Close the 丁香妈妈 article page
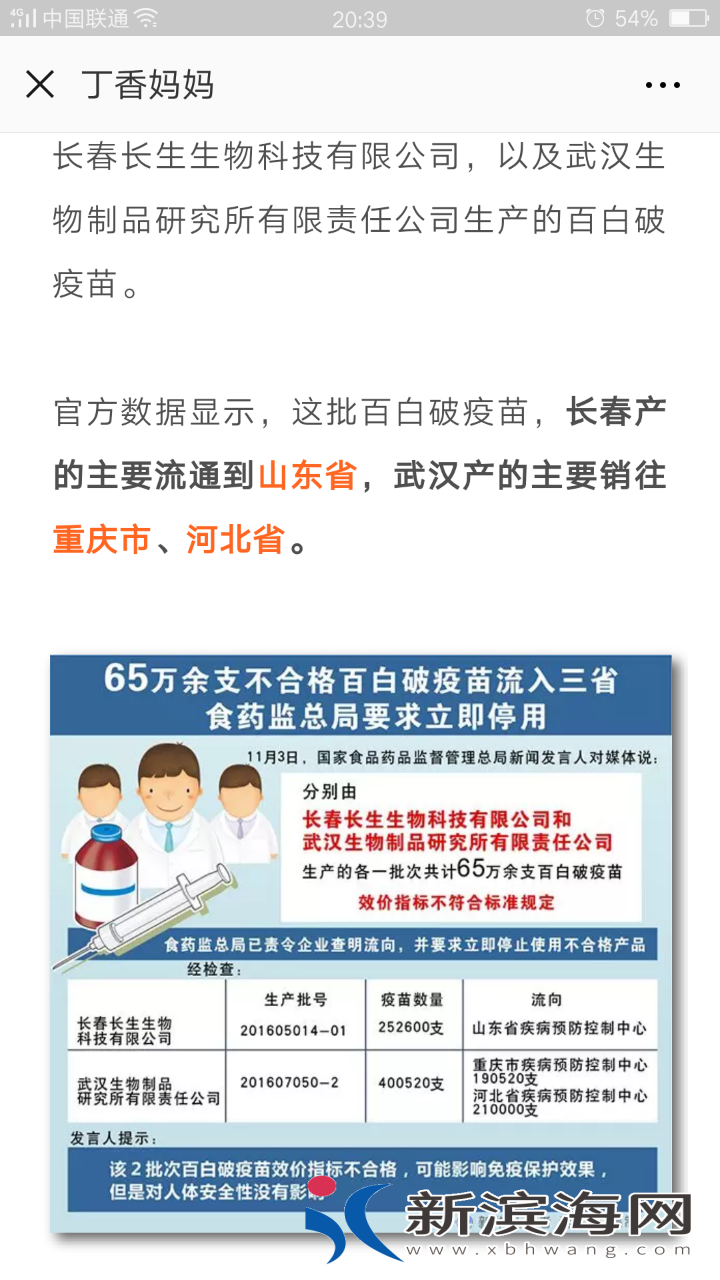Screen dimensions: 720x1280 pos(40,85)
